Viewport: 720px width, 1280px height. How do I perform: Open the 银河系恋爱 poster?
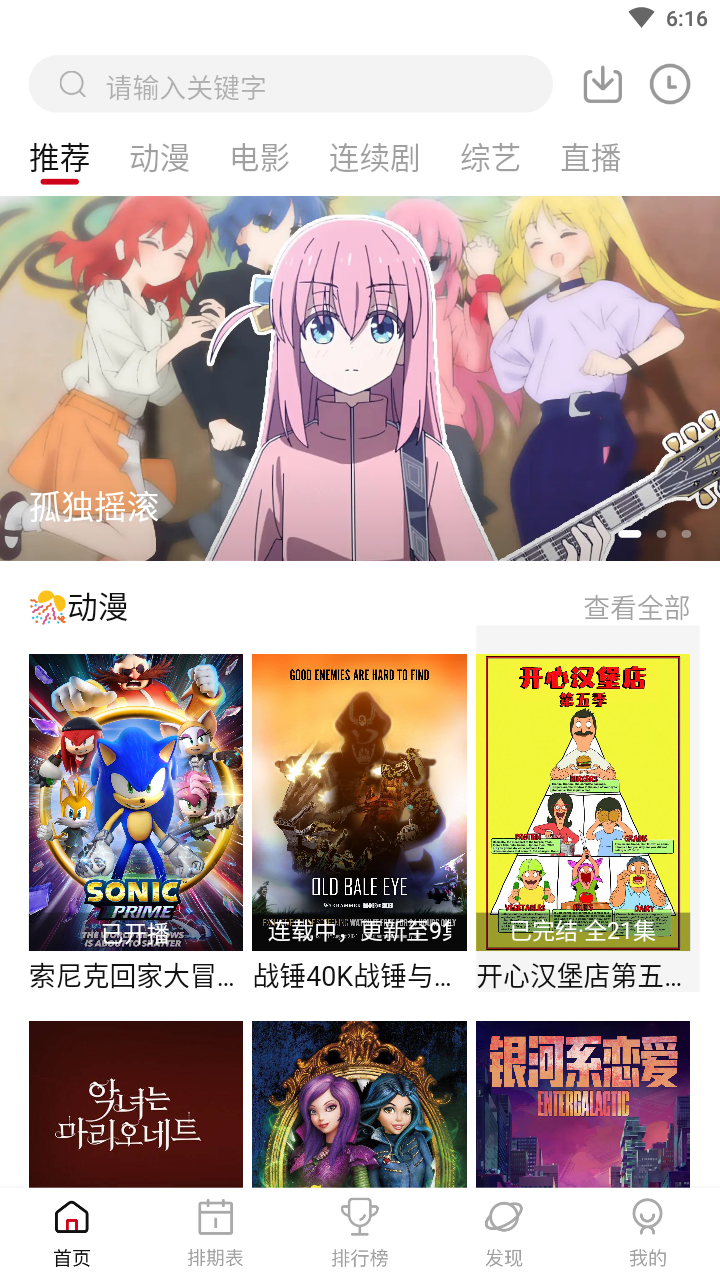(583, 1104)
